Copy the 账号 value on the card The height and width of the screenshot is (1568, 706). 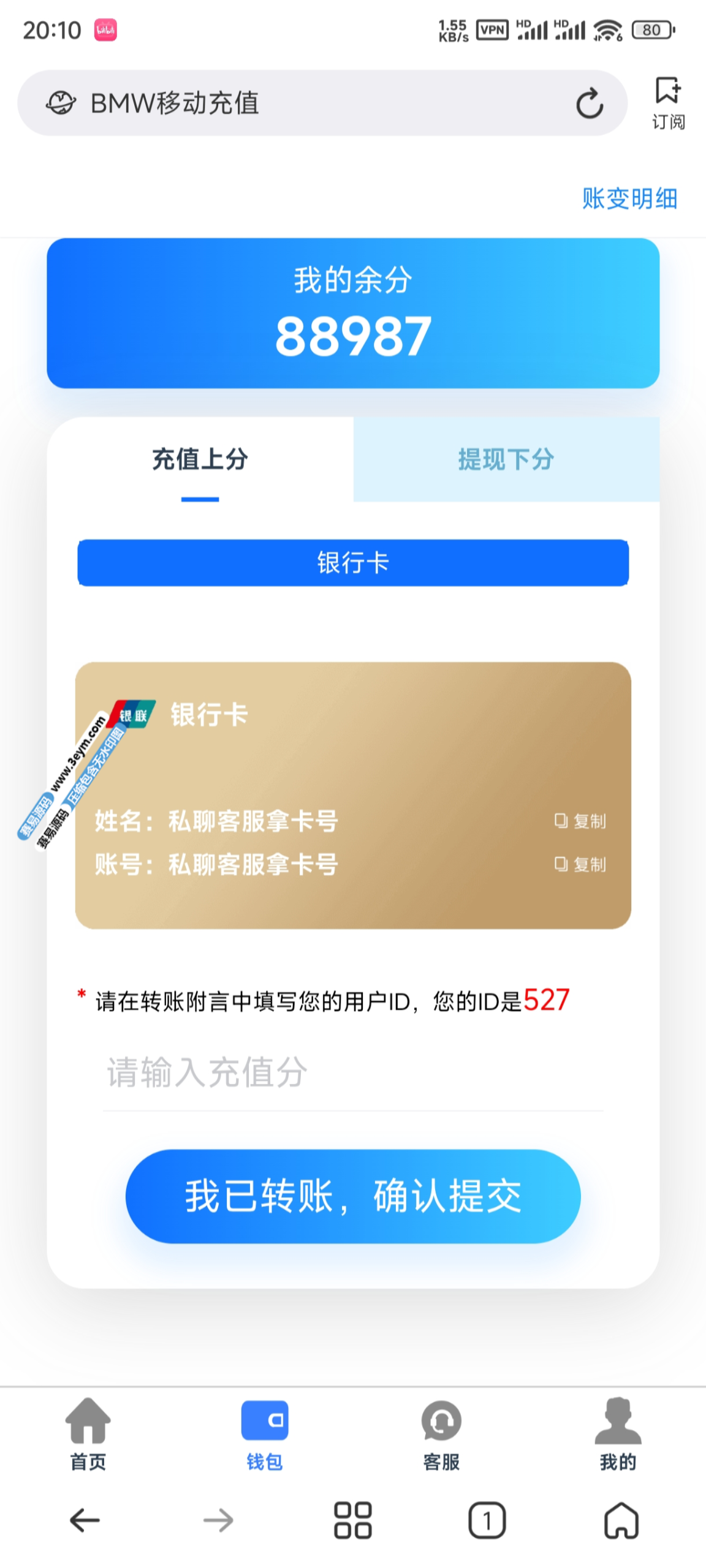click(x=580, y=864)
